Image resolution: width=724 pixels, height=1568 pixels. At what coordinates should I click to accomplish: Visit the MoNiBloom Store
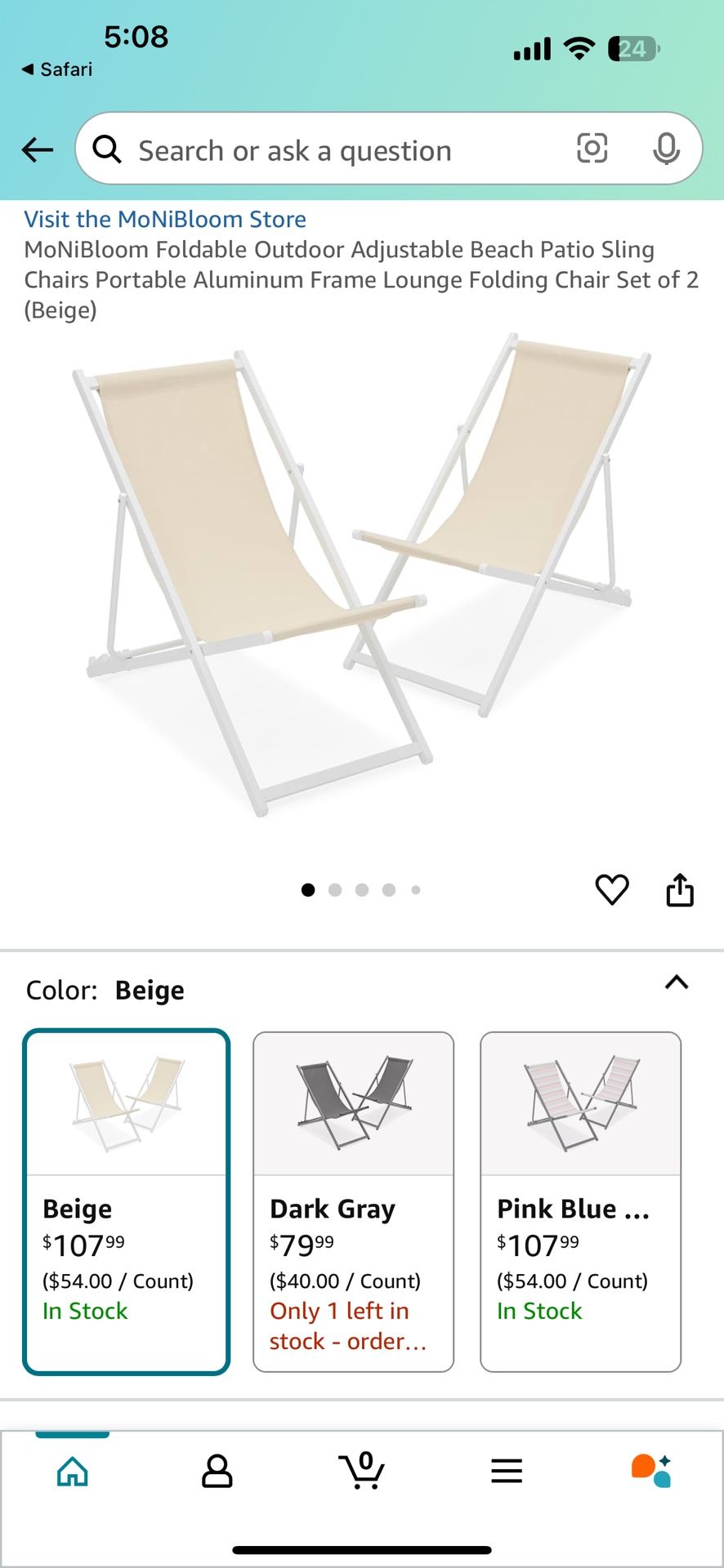point(165,219)
